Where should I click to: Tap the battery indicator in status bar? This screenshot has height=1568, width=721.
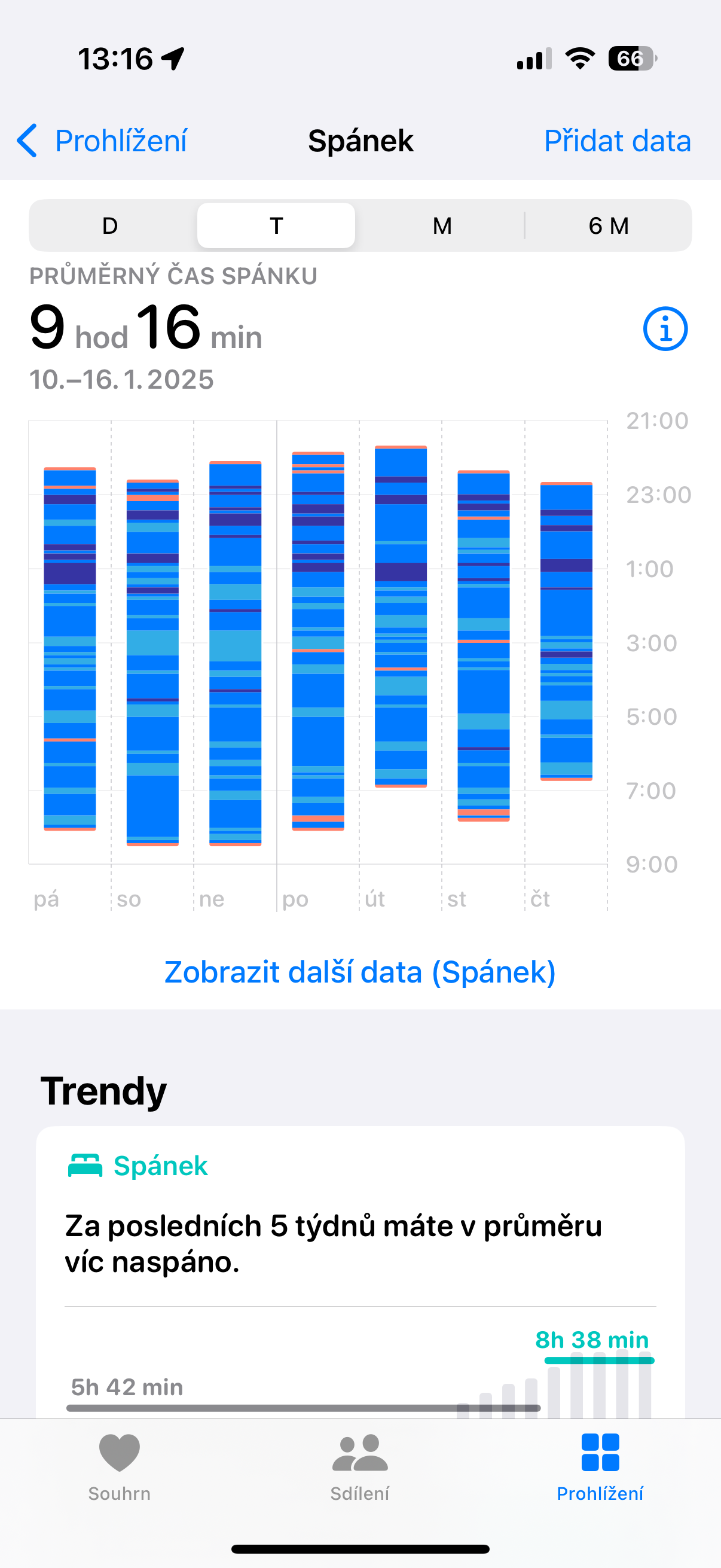[633, 58]
